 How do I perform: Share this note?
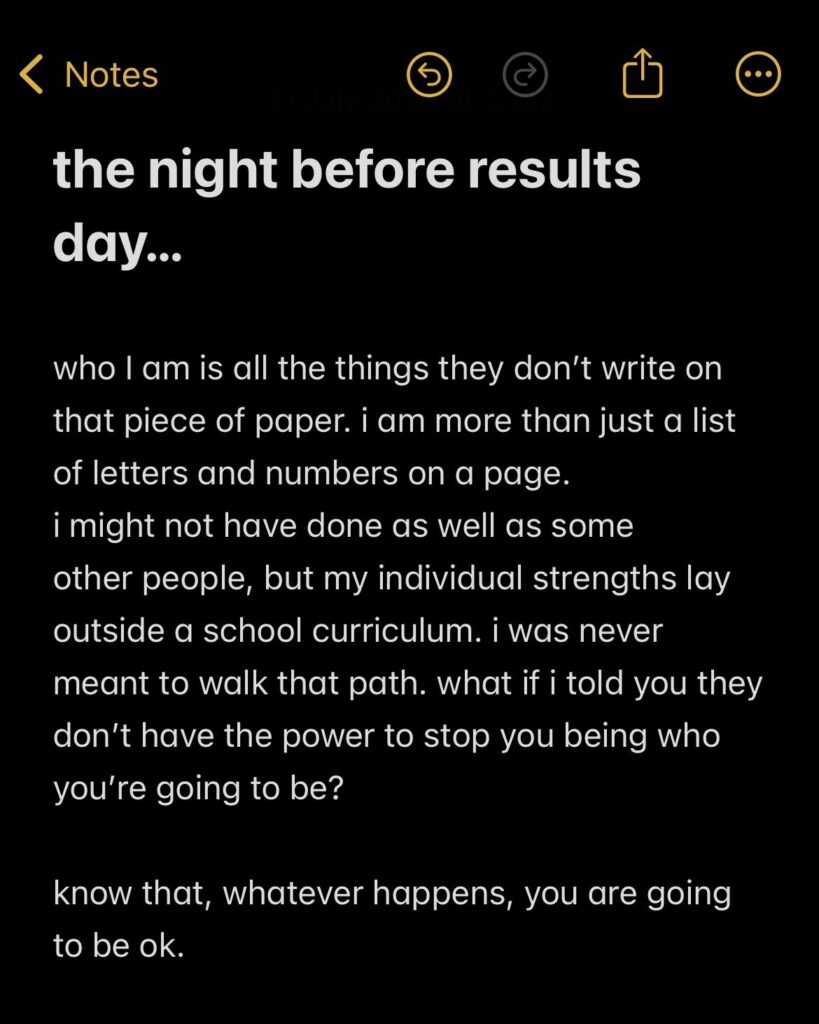(x=642, y=73)
